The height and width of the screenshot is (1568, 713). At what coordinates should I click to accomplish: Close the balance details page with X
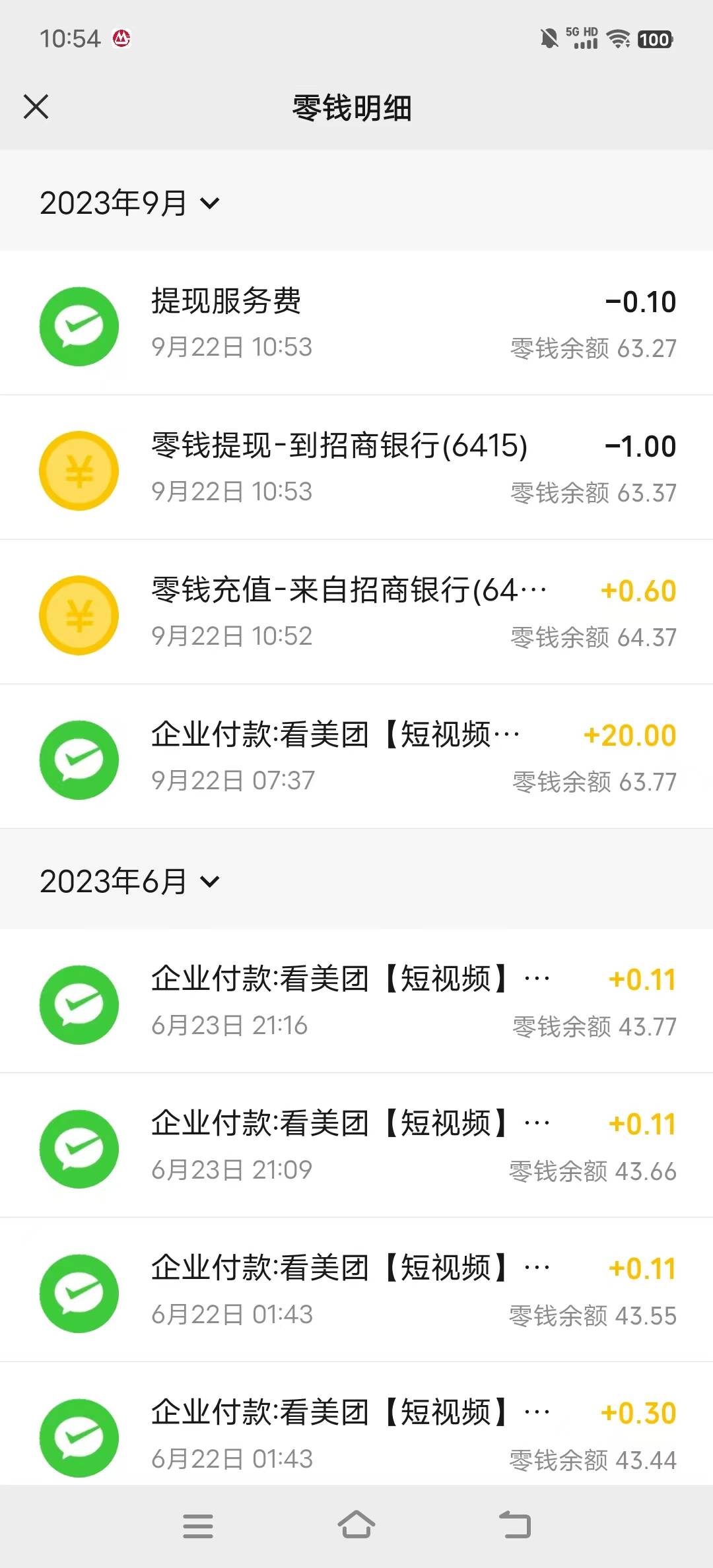point(36,107)
